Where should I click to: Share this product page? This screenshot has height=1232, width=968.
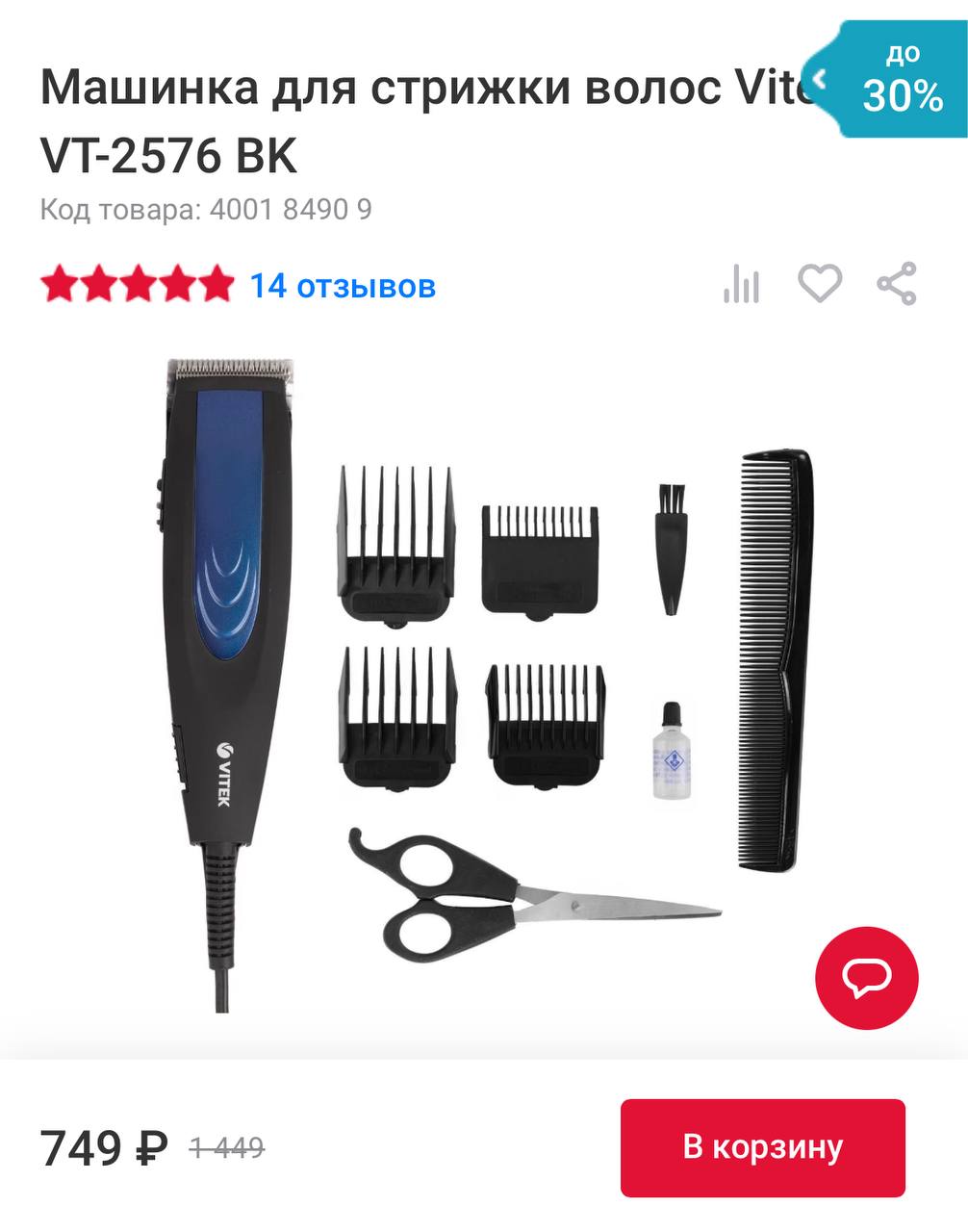[x=896, y=284]
